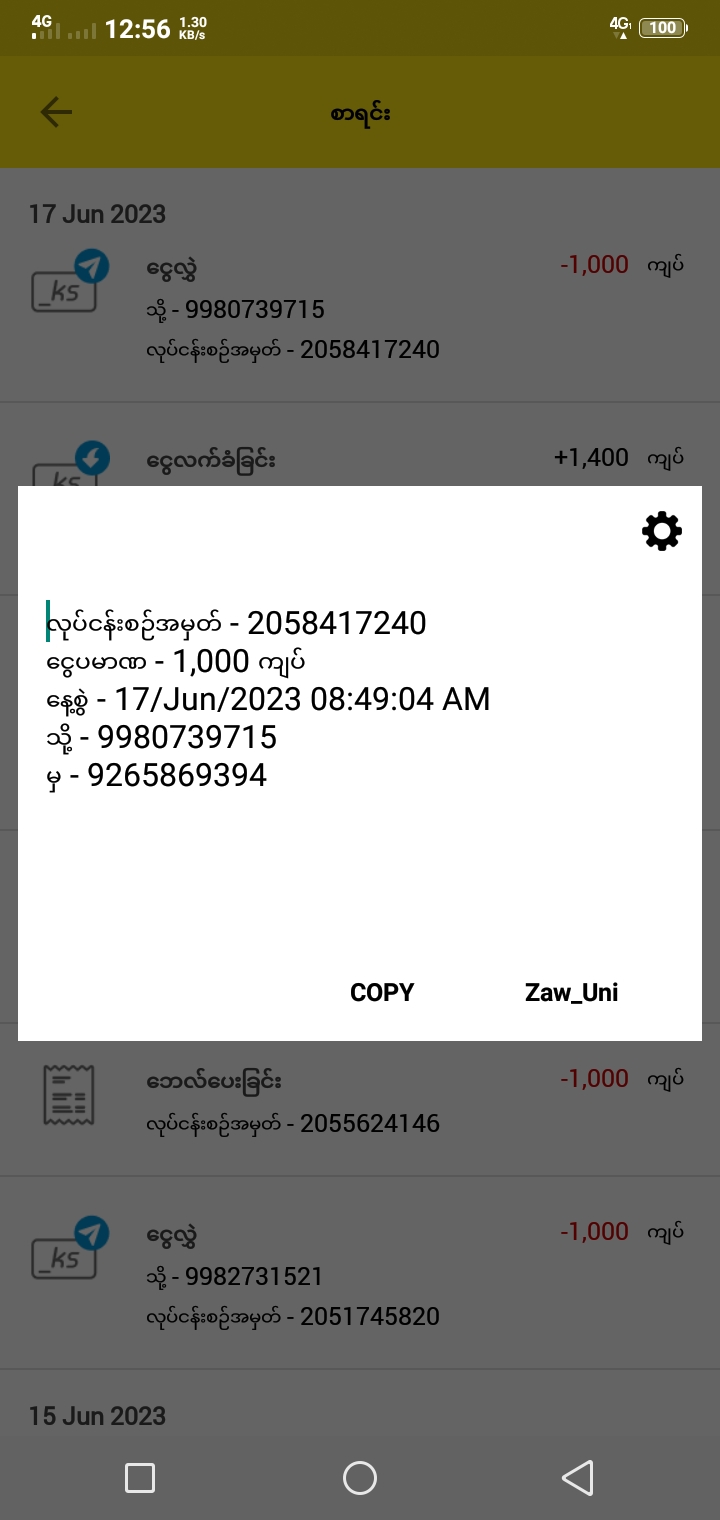The width and height of the screenshot is (720, 1520).
Task: Open the transfer to 9982731521
Action: 360,1274
